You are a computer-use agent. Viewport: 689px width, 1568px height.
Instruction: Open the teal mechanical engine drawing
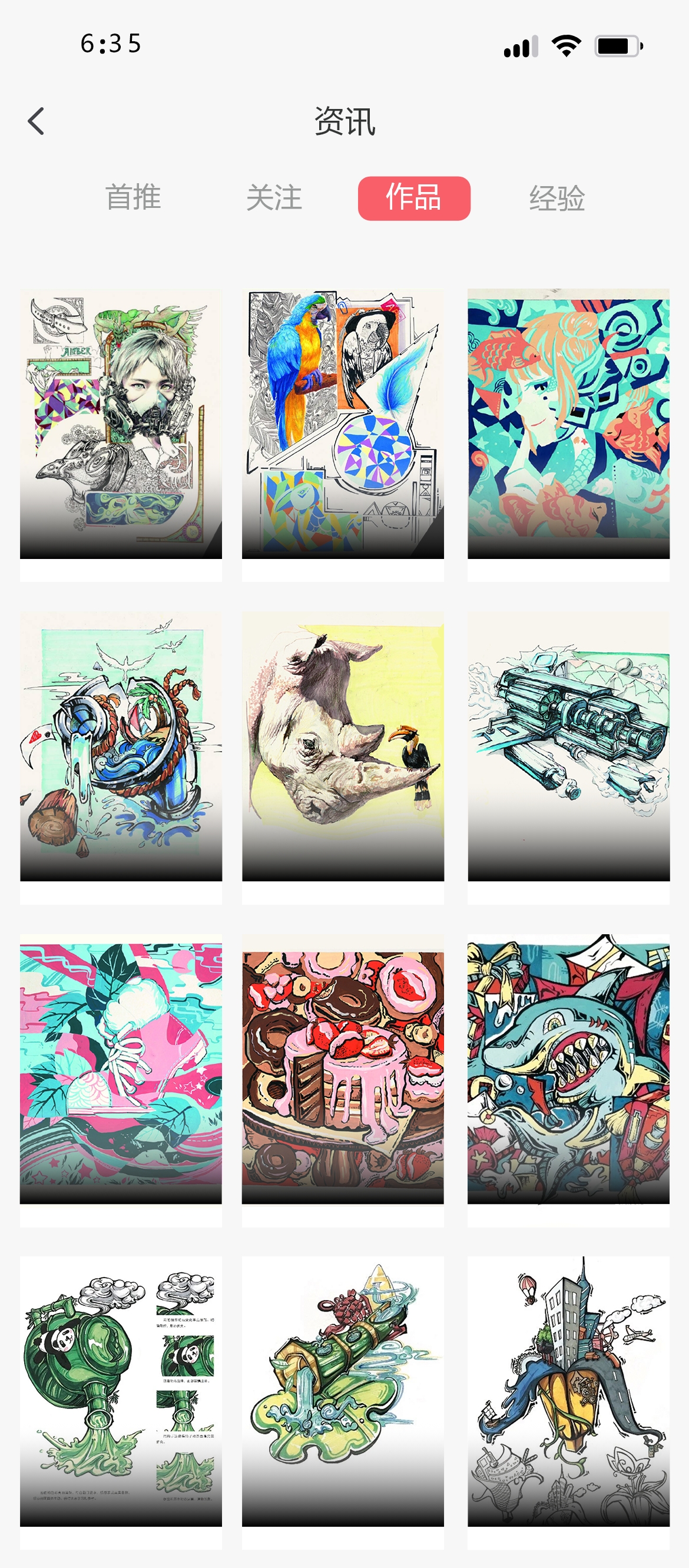click(568, 746)
